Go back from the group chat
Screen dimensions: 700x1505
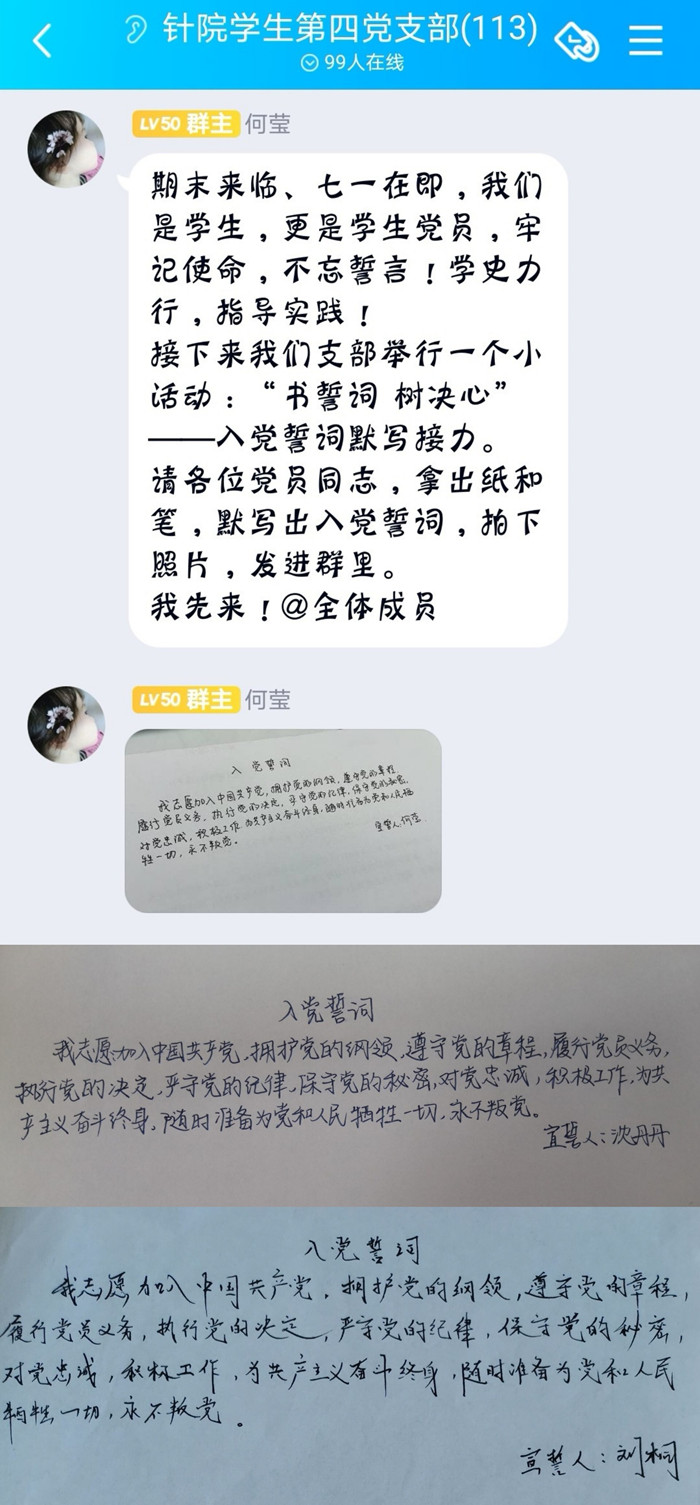42,41
